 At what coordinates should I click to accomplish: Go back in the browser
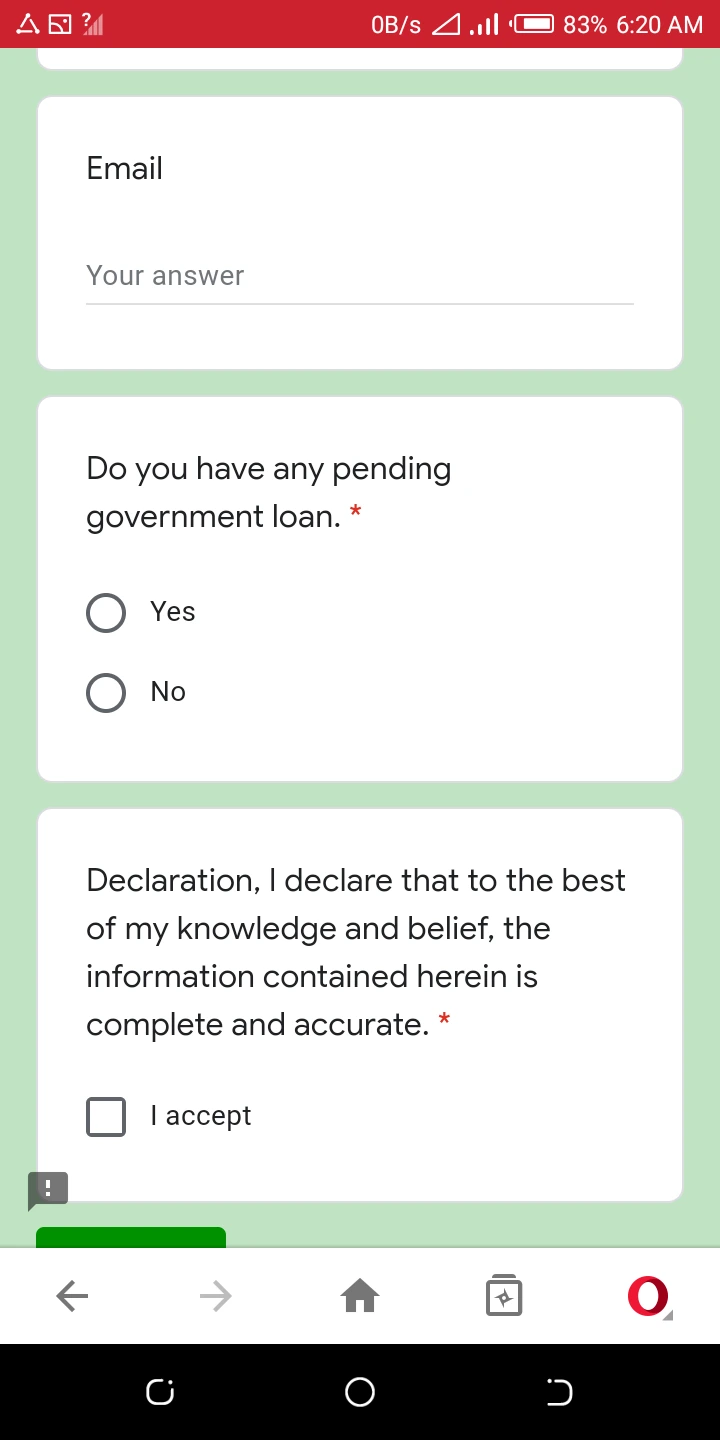72,1297
